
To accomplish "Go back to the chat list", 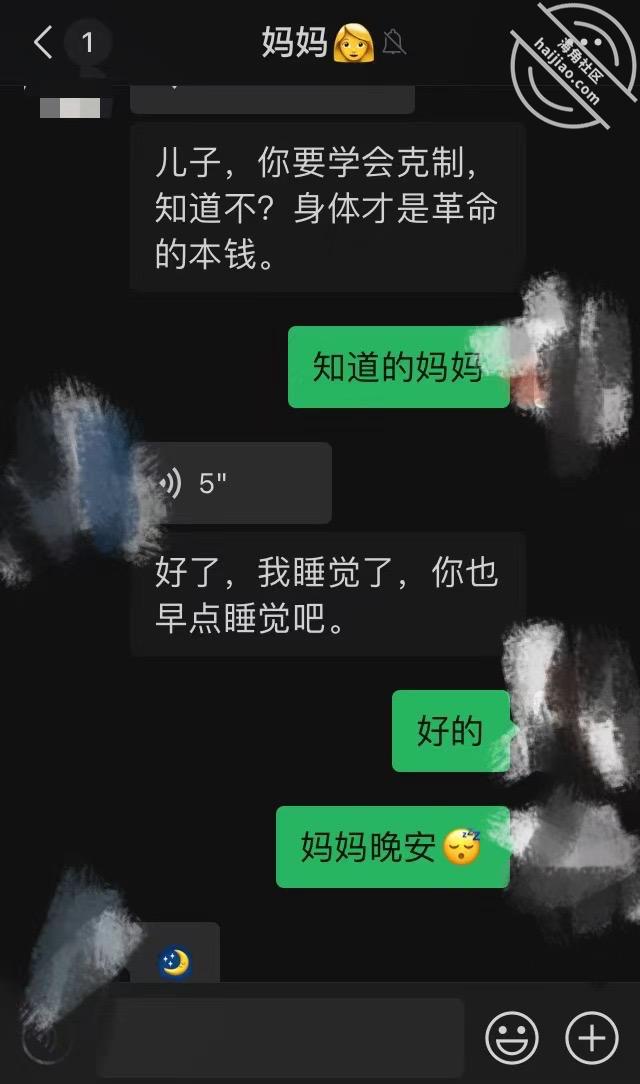I will [x=43, y=42].
